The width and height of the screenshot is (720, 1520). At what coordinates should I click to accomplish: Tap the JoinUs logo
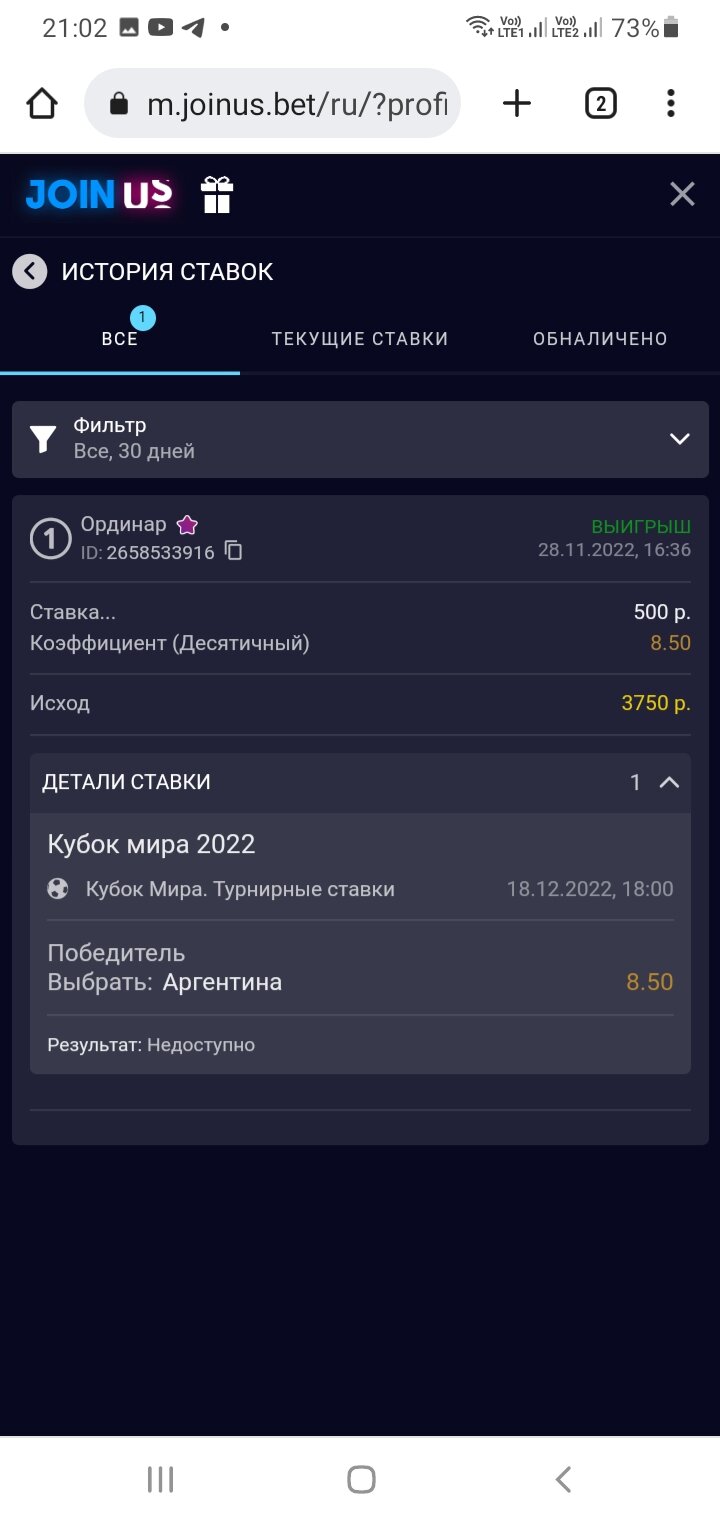[99, 195]
